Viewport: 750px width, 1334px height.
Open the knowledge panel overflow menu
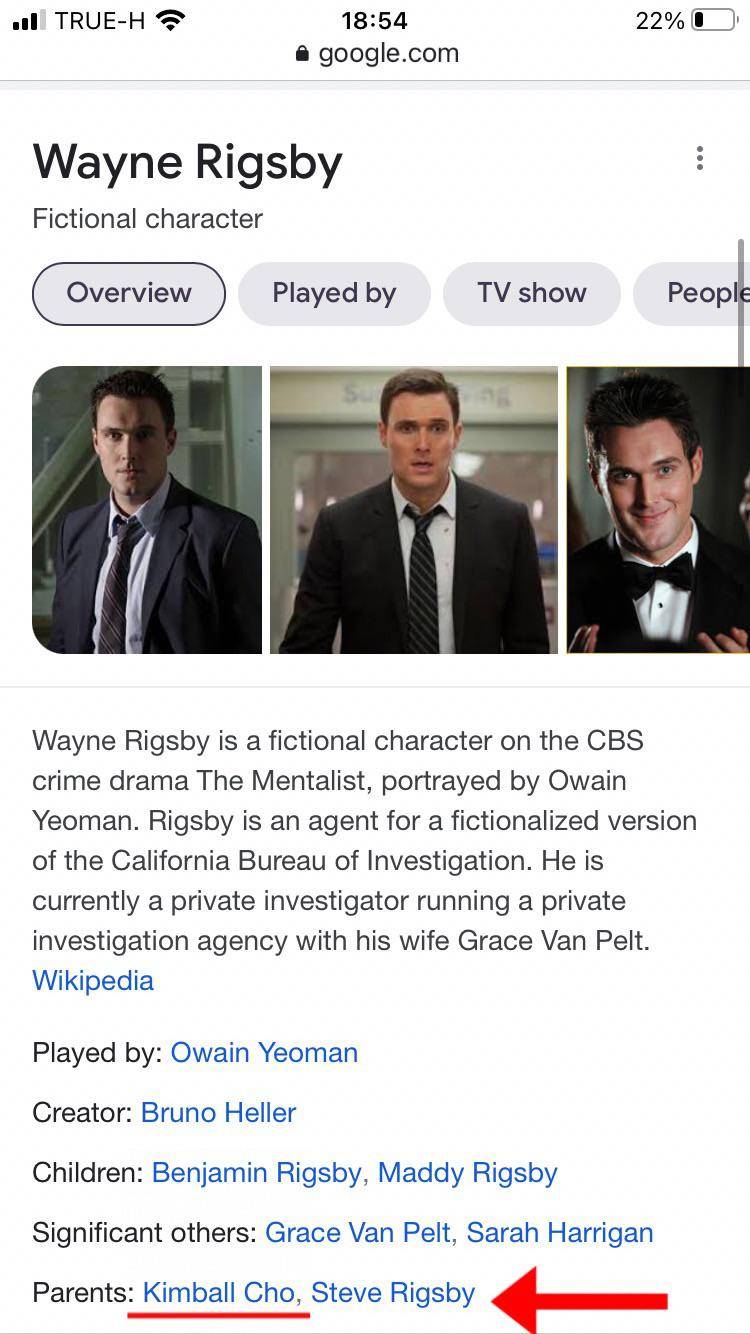(700, 158)
